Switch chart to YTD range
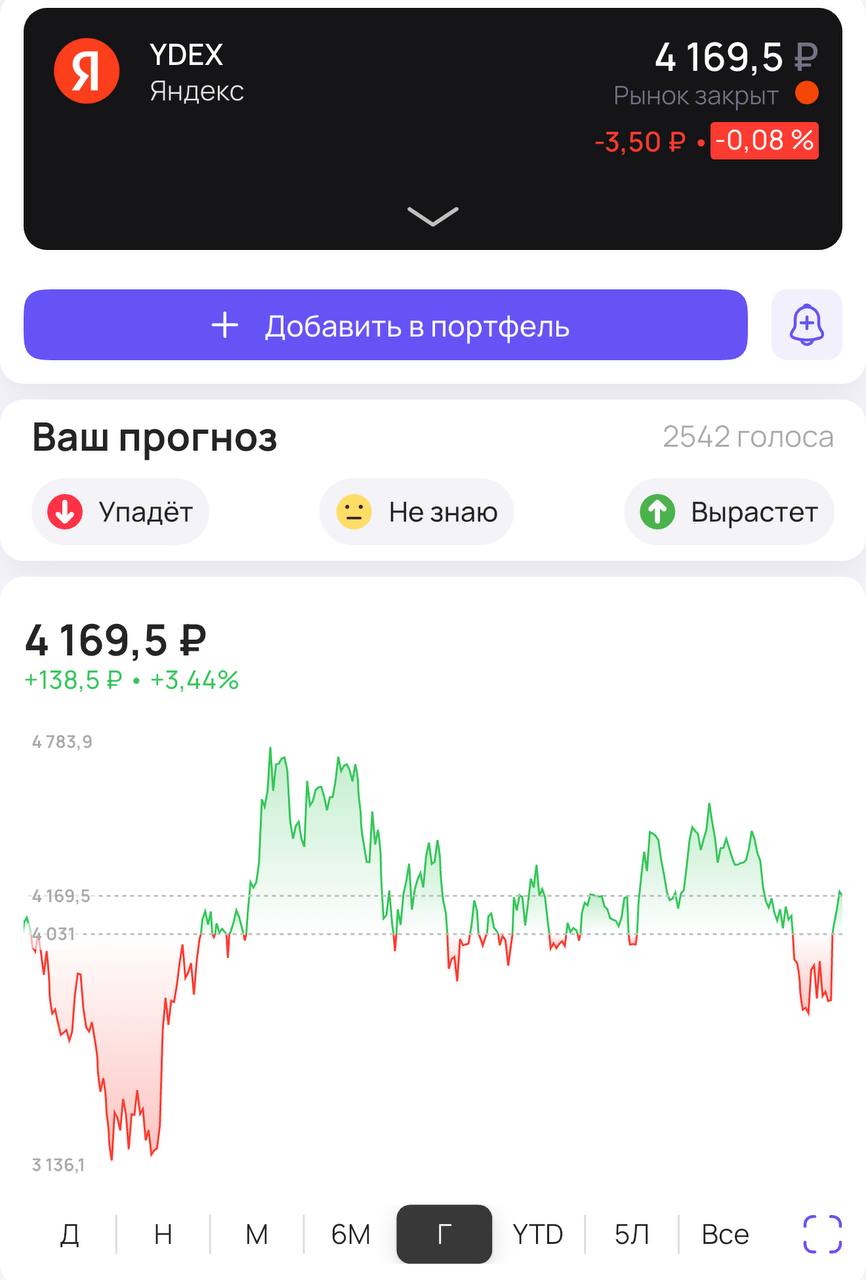The image size is (866, 1280). click(538, 1235)
